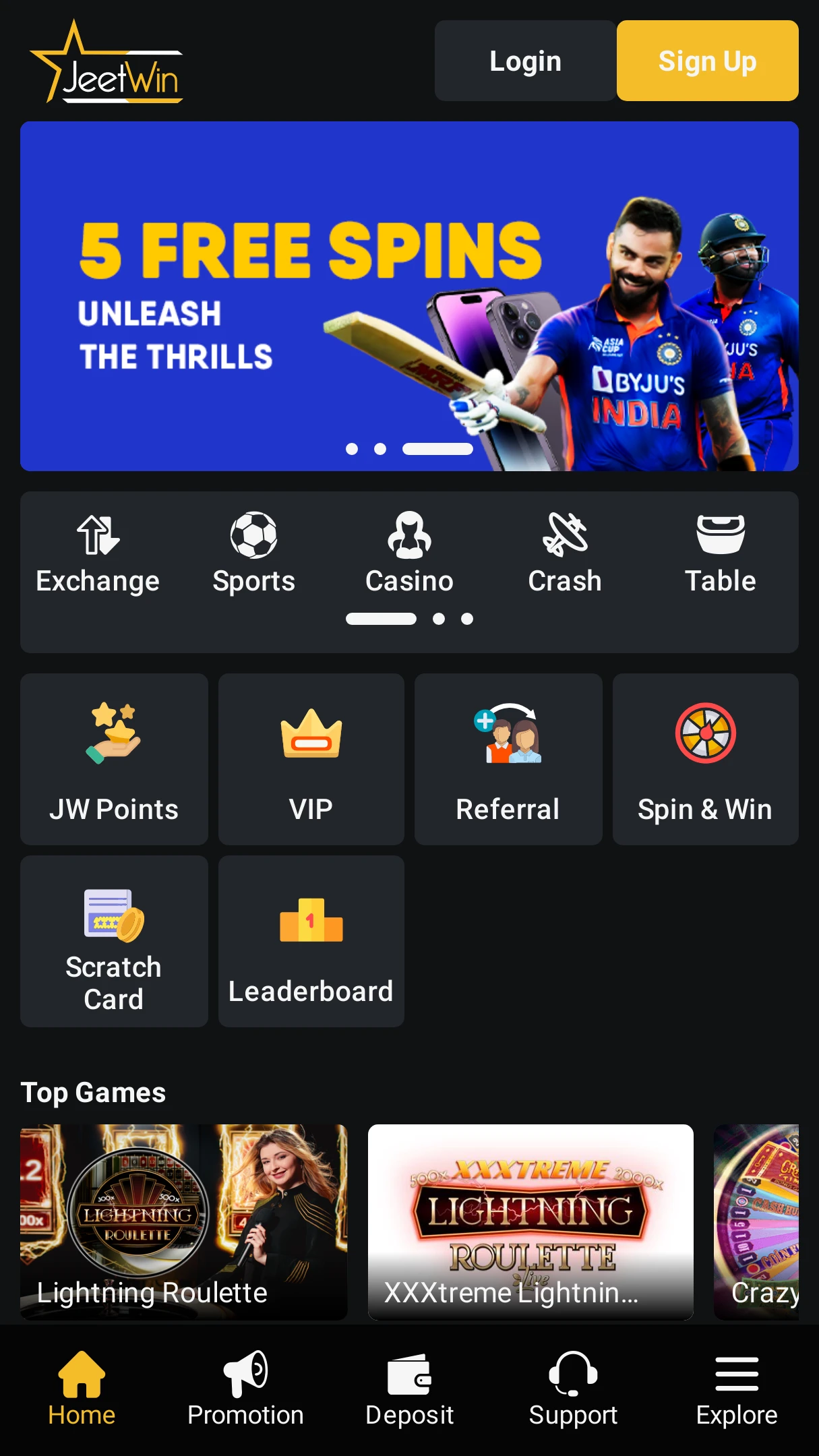
Task: Open Crash games
Action: (x=565, y=553)
